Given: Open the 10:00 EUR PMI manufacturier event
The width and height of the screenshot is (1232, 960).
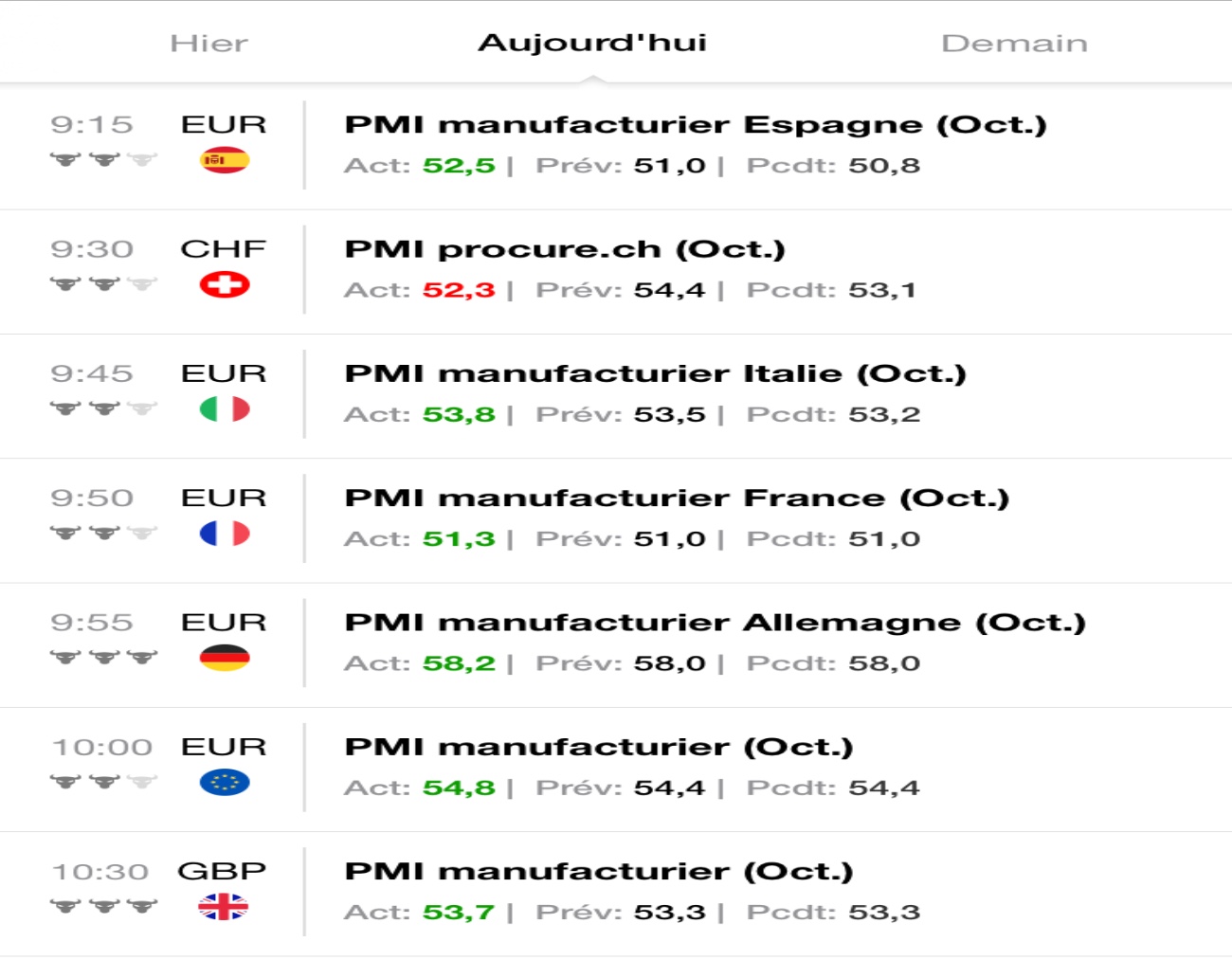Looking at the screenshot, I should pos(598,748).
